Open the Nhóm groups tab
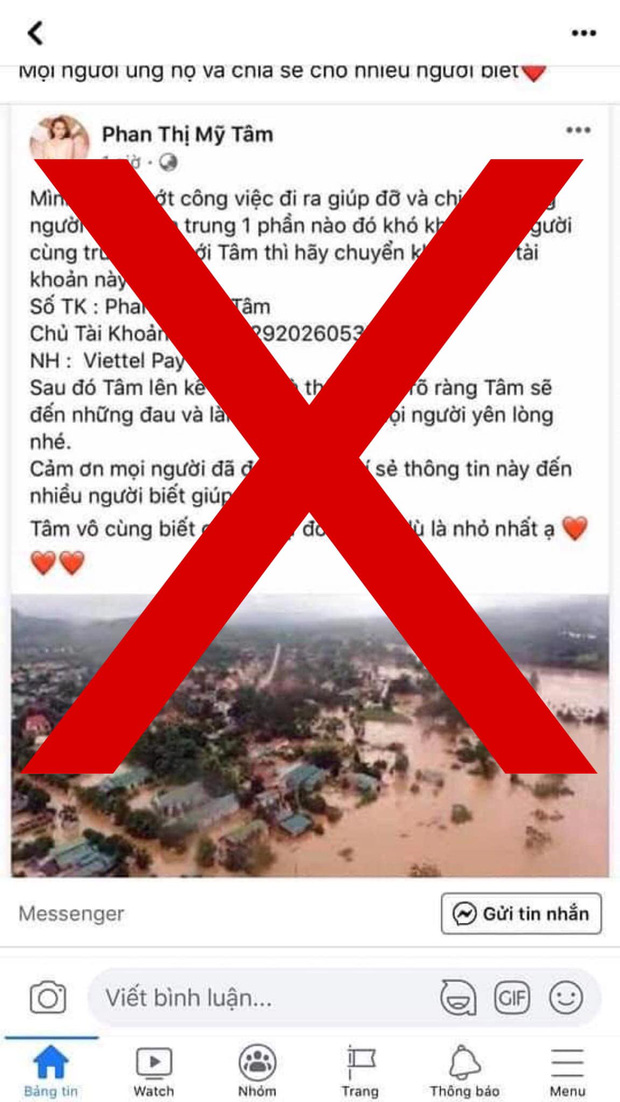 [257, 1070]
